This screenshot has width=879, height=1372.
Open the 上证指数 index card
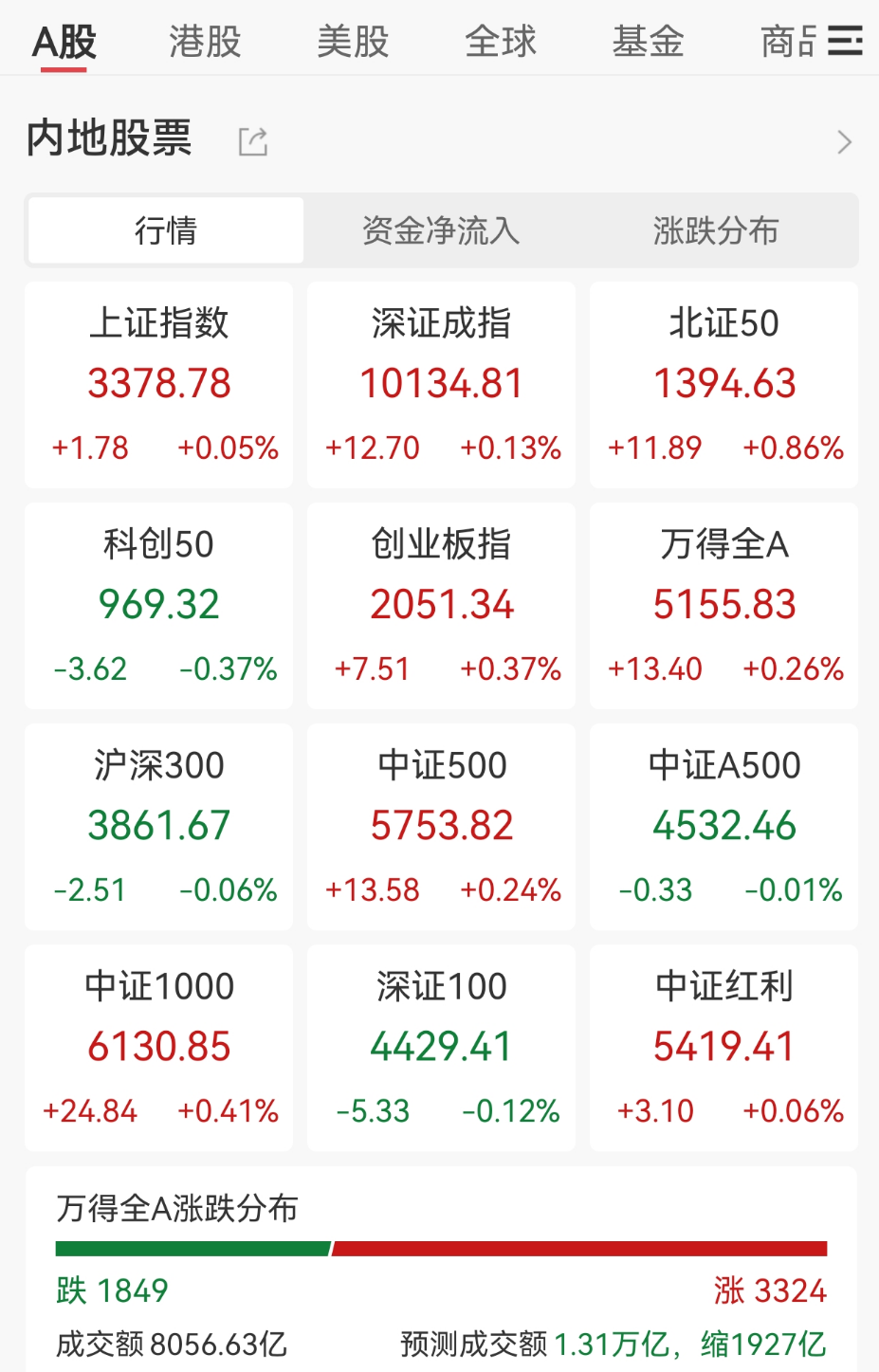coord(157,384)
